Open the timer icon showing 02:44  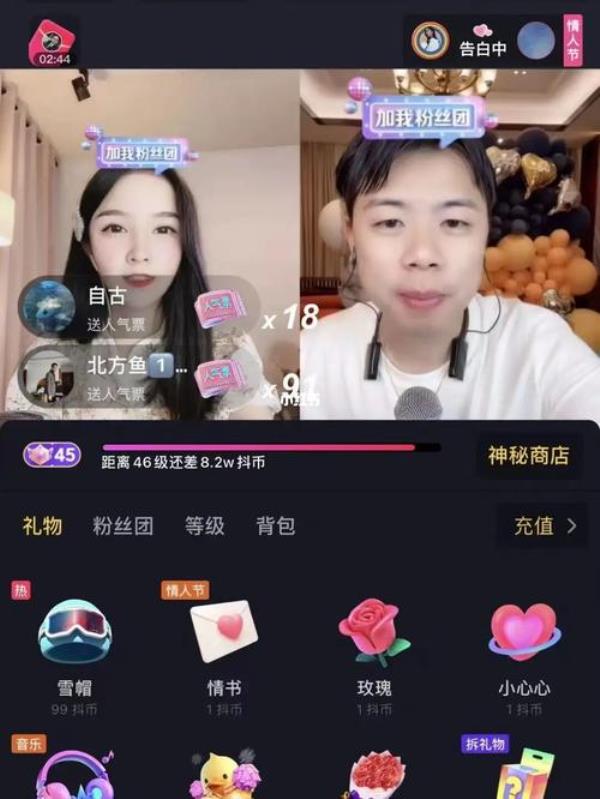pos(53,44)
